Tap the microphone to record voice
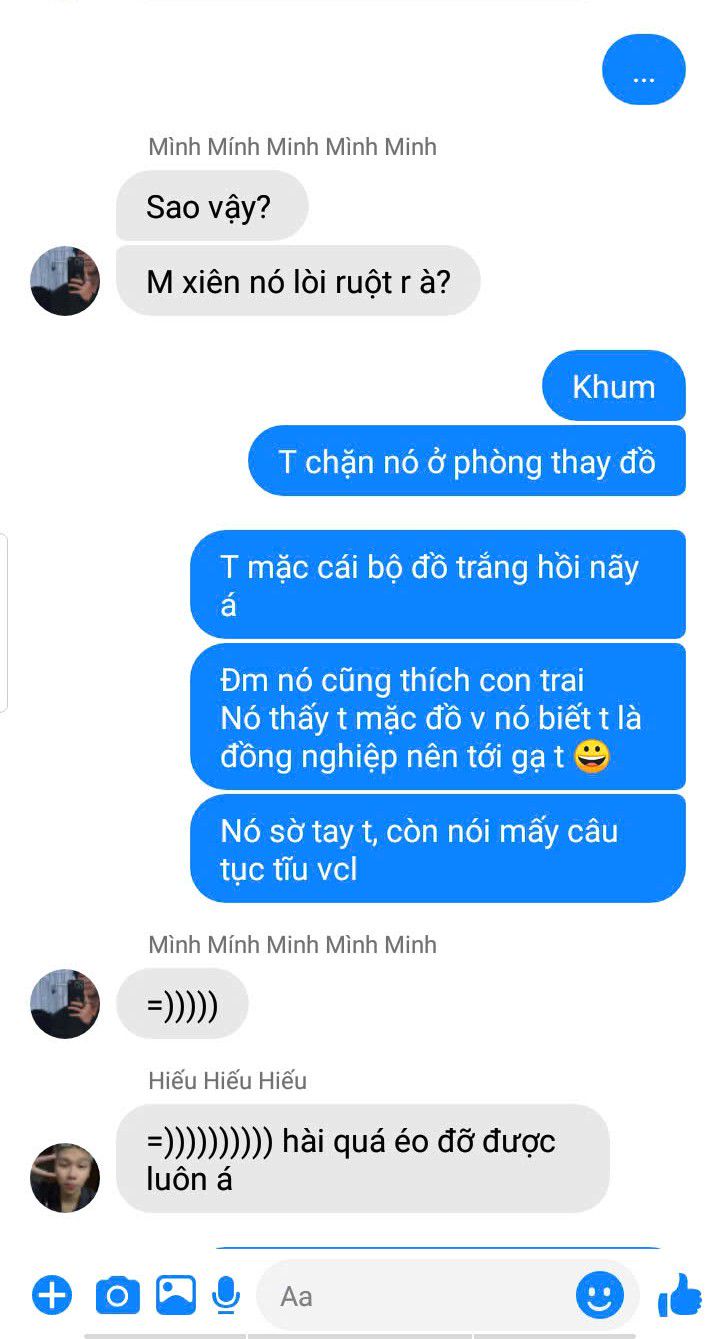720x1339 pixels. point(227,1296)
